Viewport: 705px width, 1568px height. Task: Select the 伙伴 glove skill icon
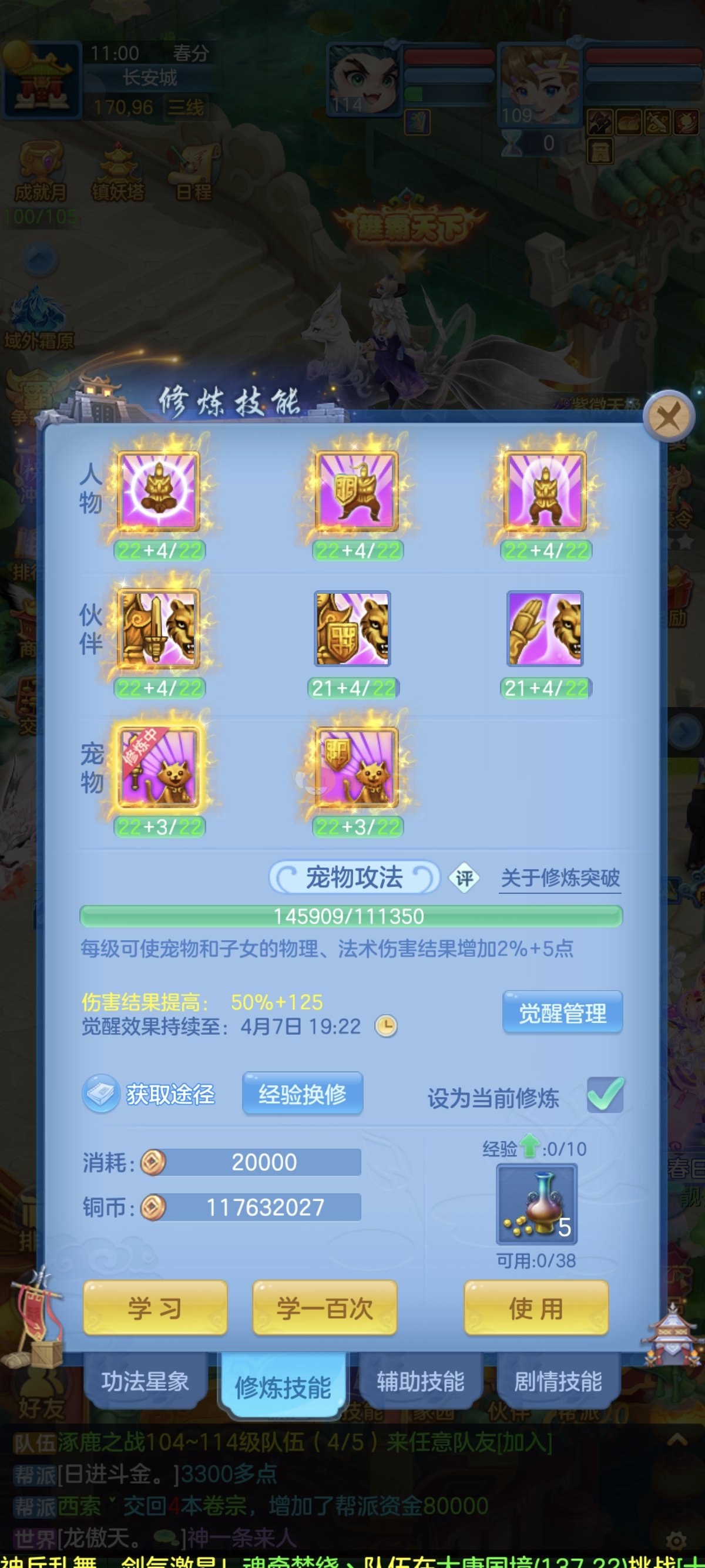[x=545, y=629]
